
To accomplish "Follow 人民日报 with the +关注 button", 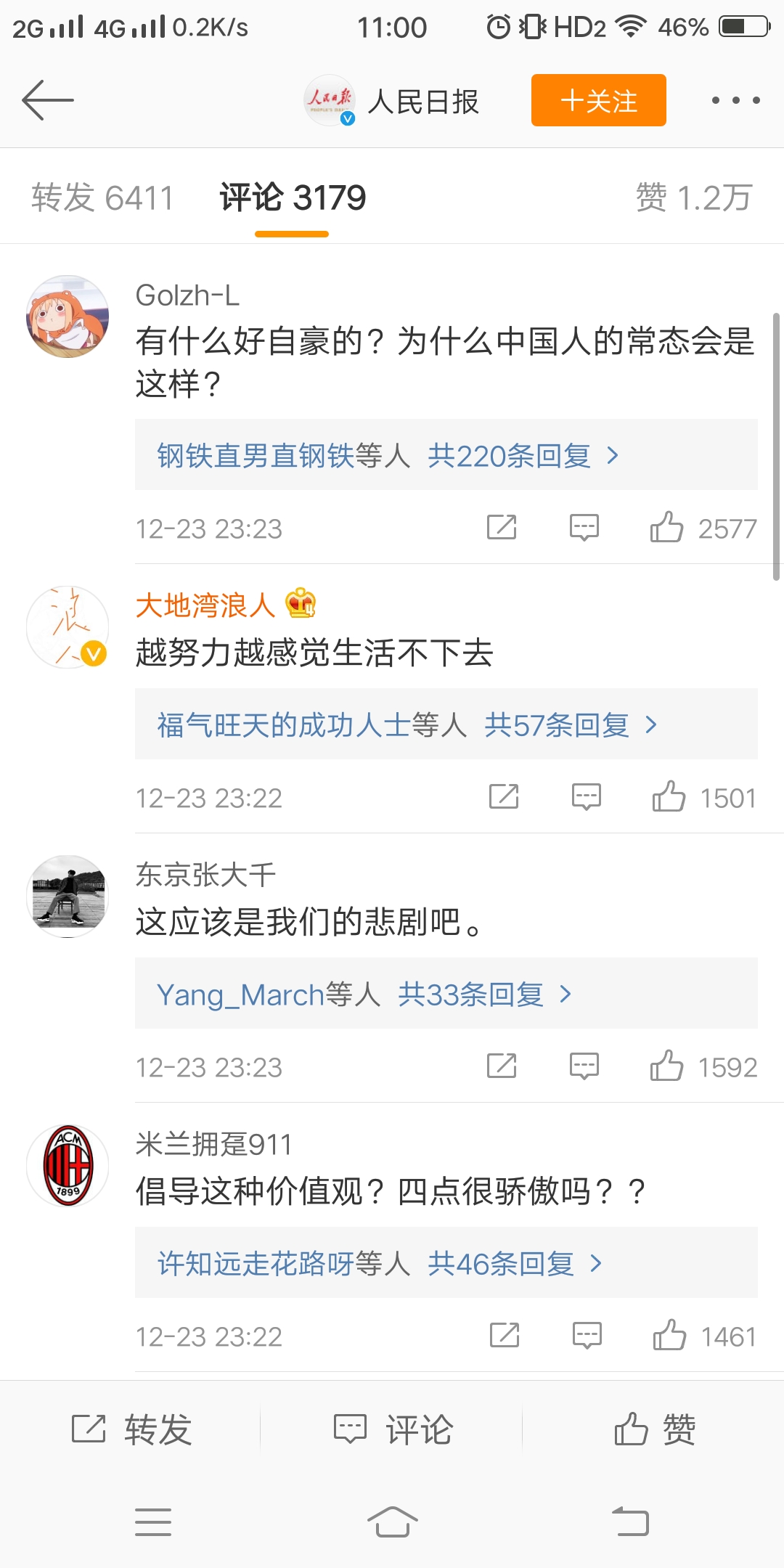I will pyautogui.click(x=598, y=100).
